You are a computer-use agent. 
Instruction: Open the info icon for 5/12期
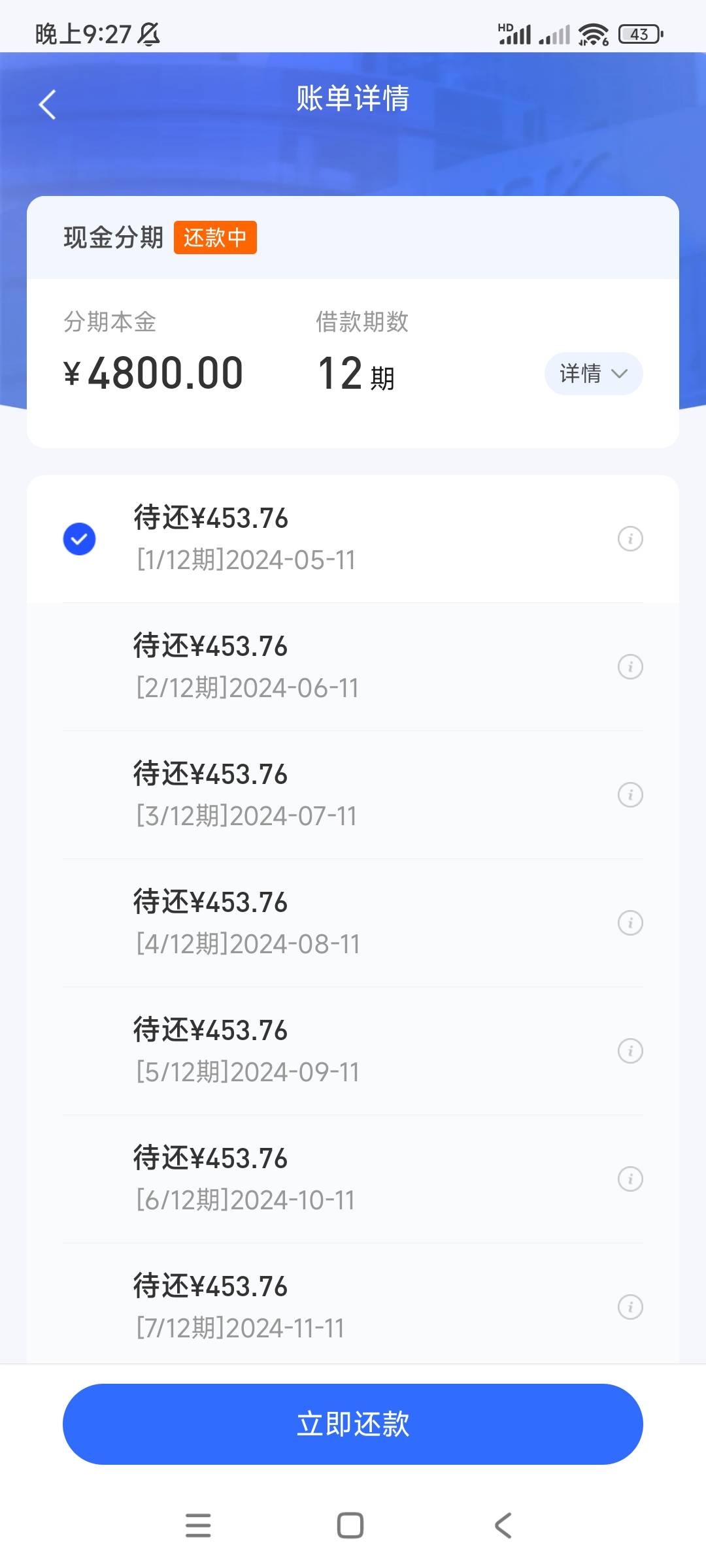[630, 1051]
